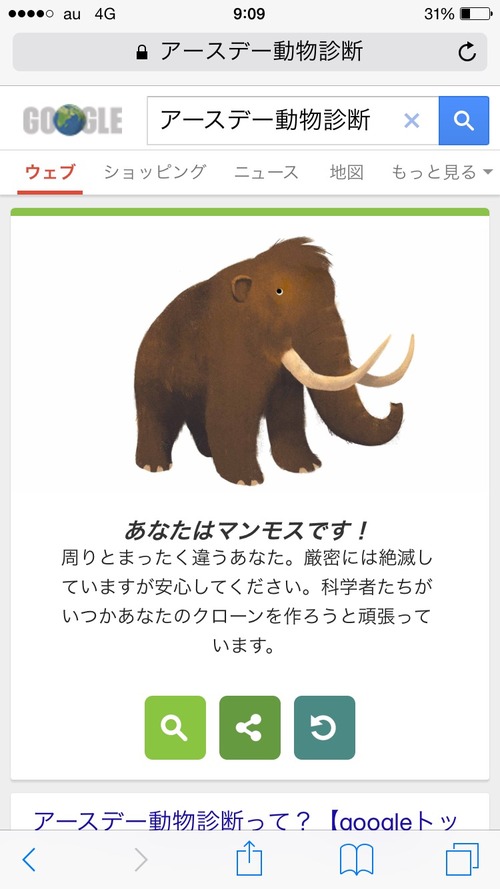Image resolution: width=500 pixels, height=889 pixels.
Task: Open the Google Earth Day logo
Action: 73,120
